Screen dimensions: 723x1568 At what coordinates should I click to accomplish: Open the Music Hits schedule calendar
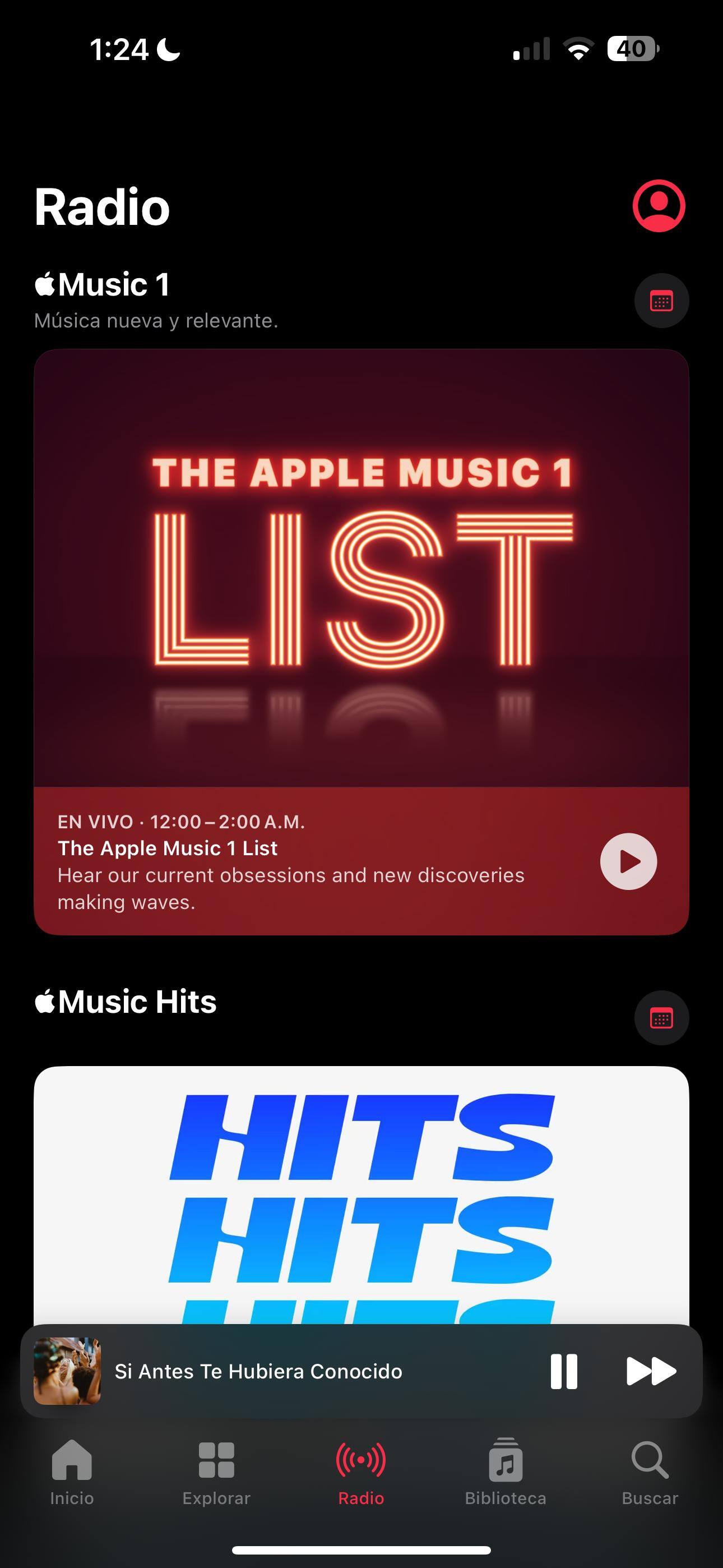[x=661, y=1018]
